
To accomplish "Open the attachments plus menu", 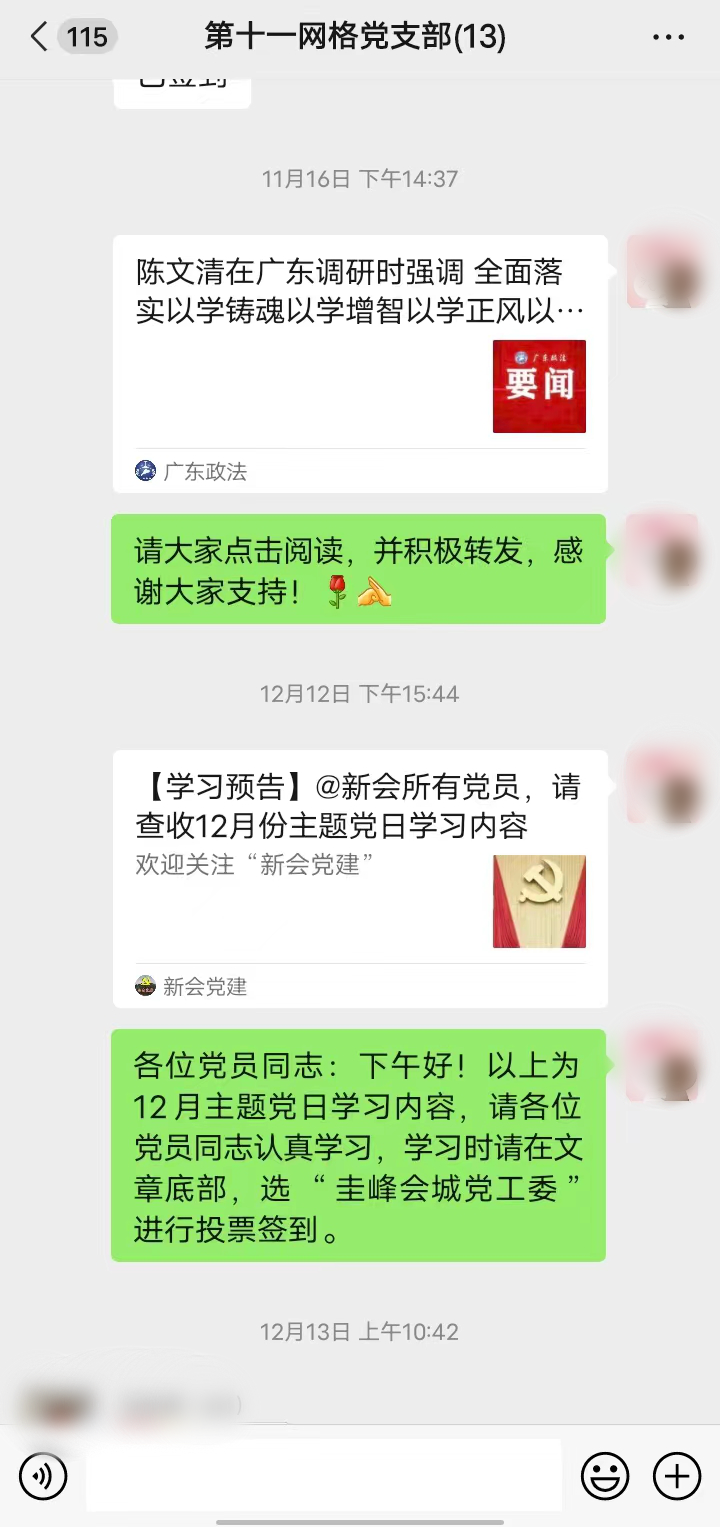I will [677, 1475].
